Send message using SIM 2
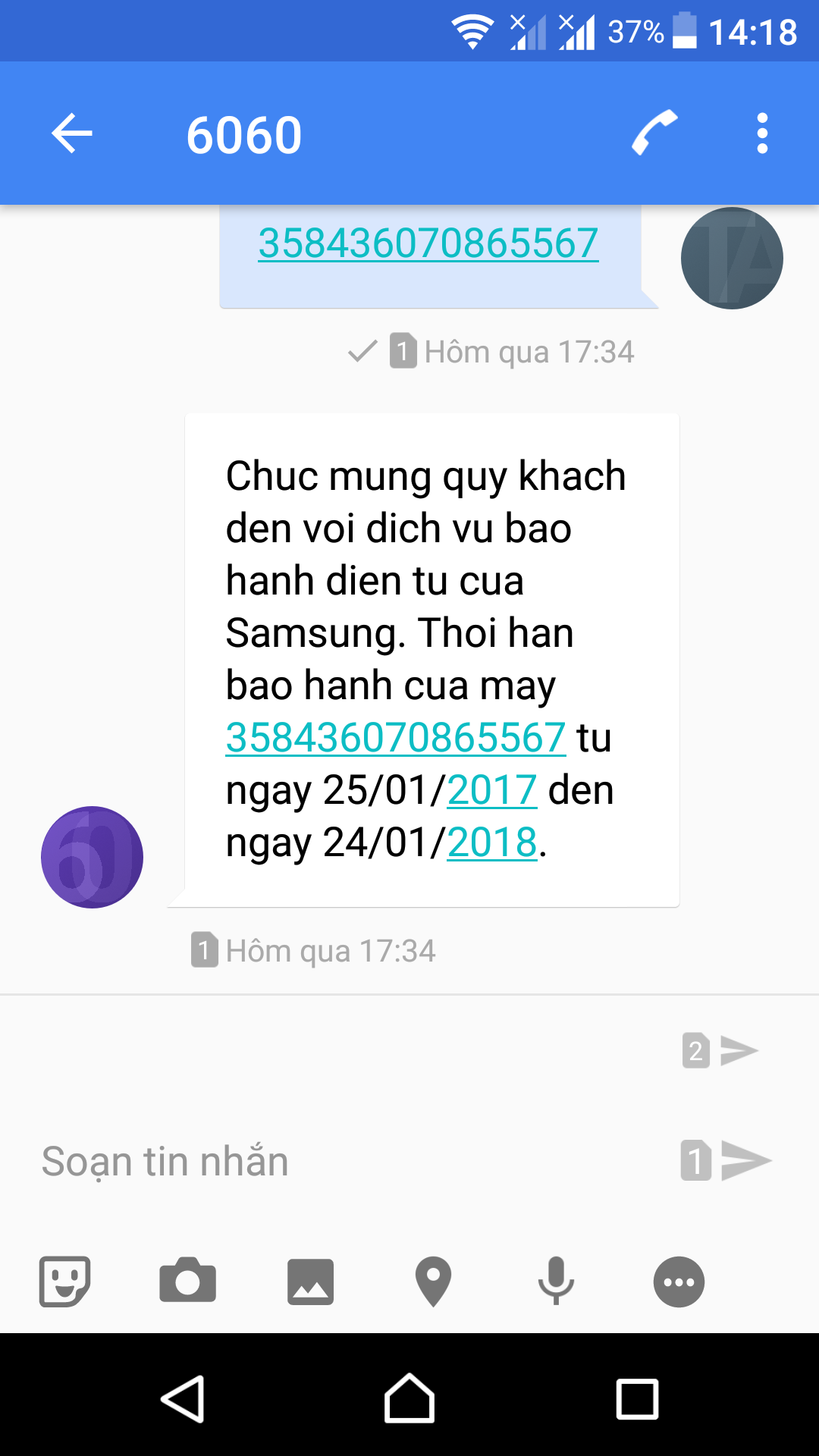 pyautogui.click(x=720, y=1051)
